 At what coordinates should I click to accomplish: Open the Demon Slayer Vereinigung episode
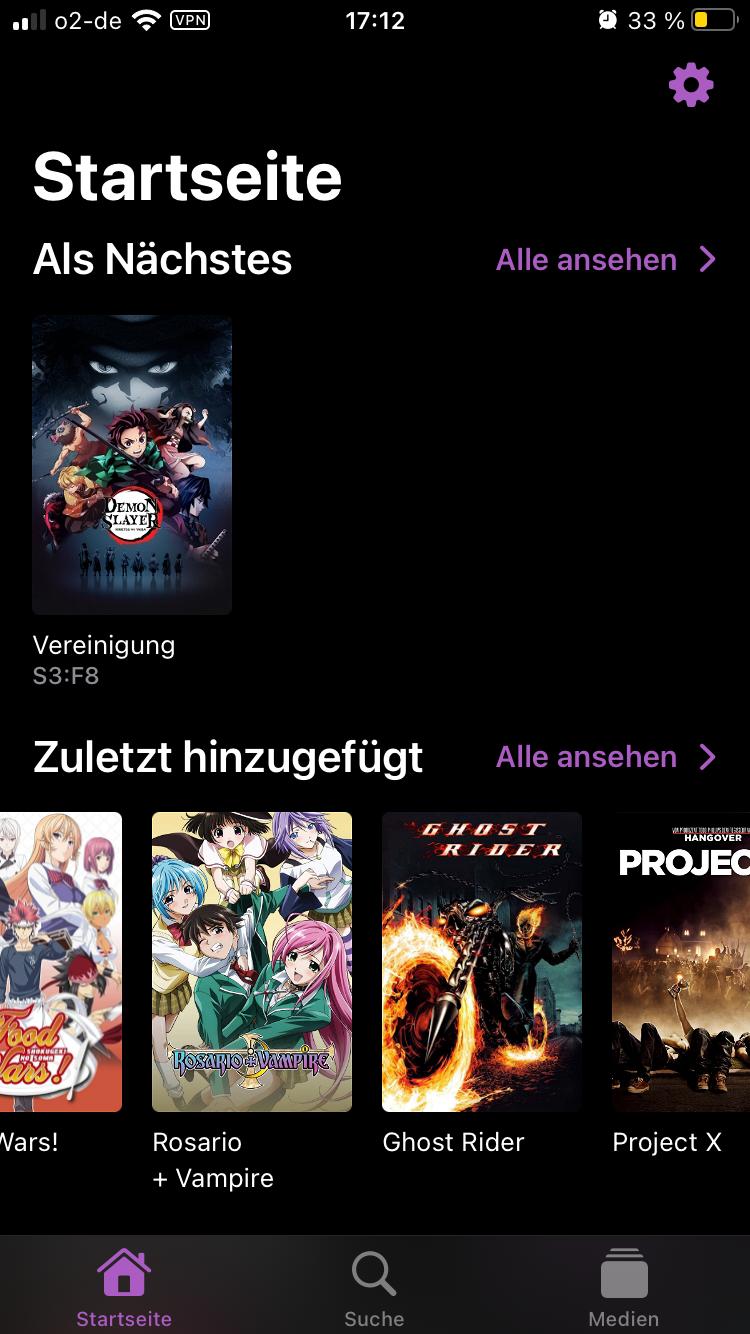(132, 465)
